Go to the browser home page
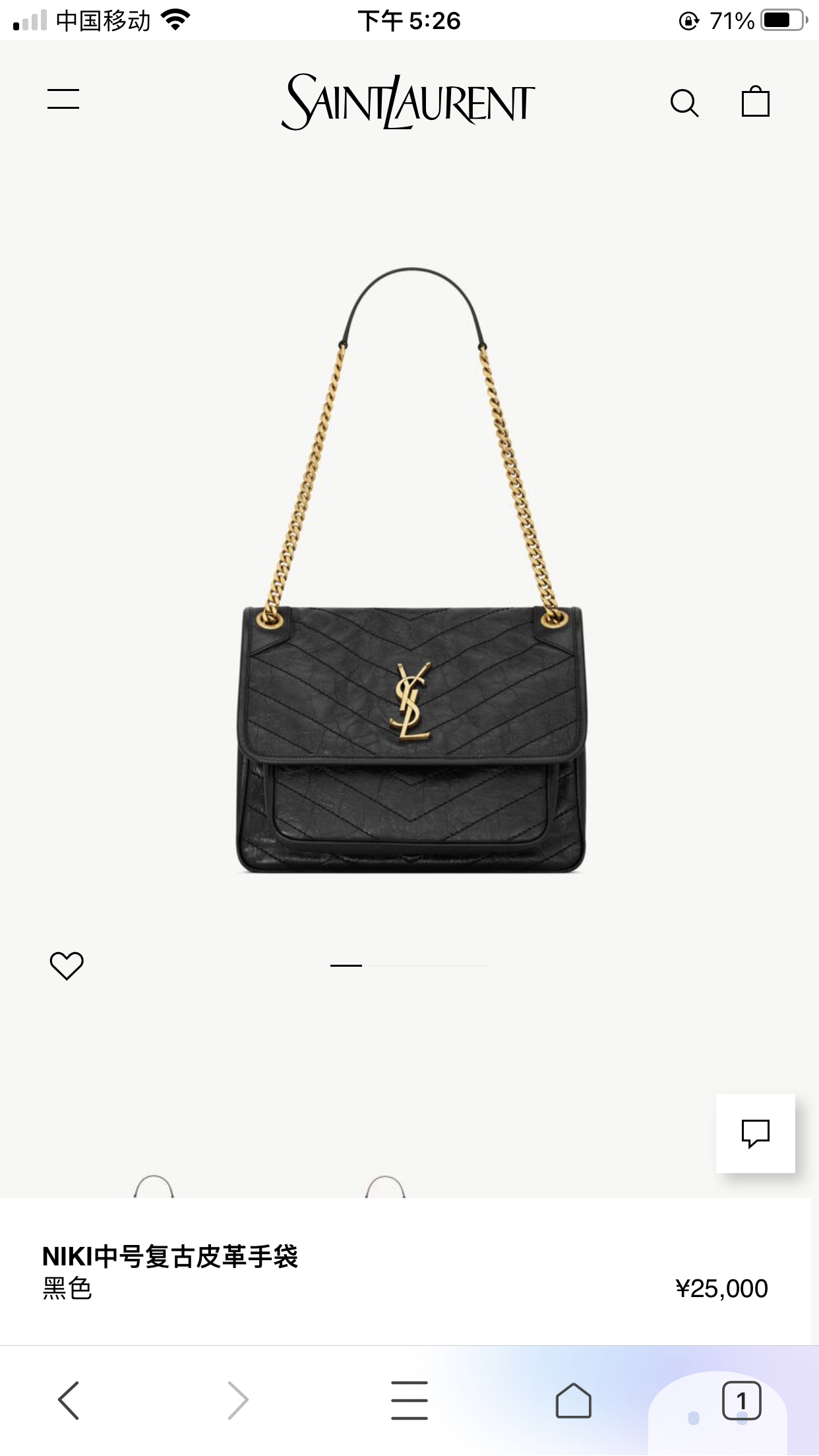The image size is (819, 1456). point(573,1400)
